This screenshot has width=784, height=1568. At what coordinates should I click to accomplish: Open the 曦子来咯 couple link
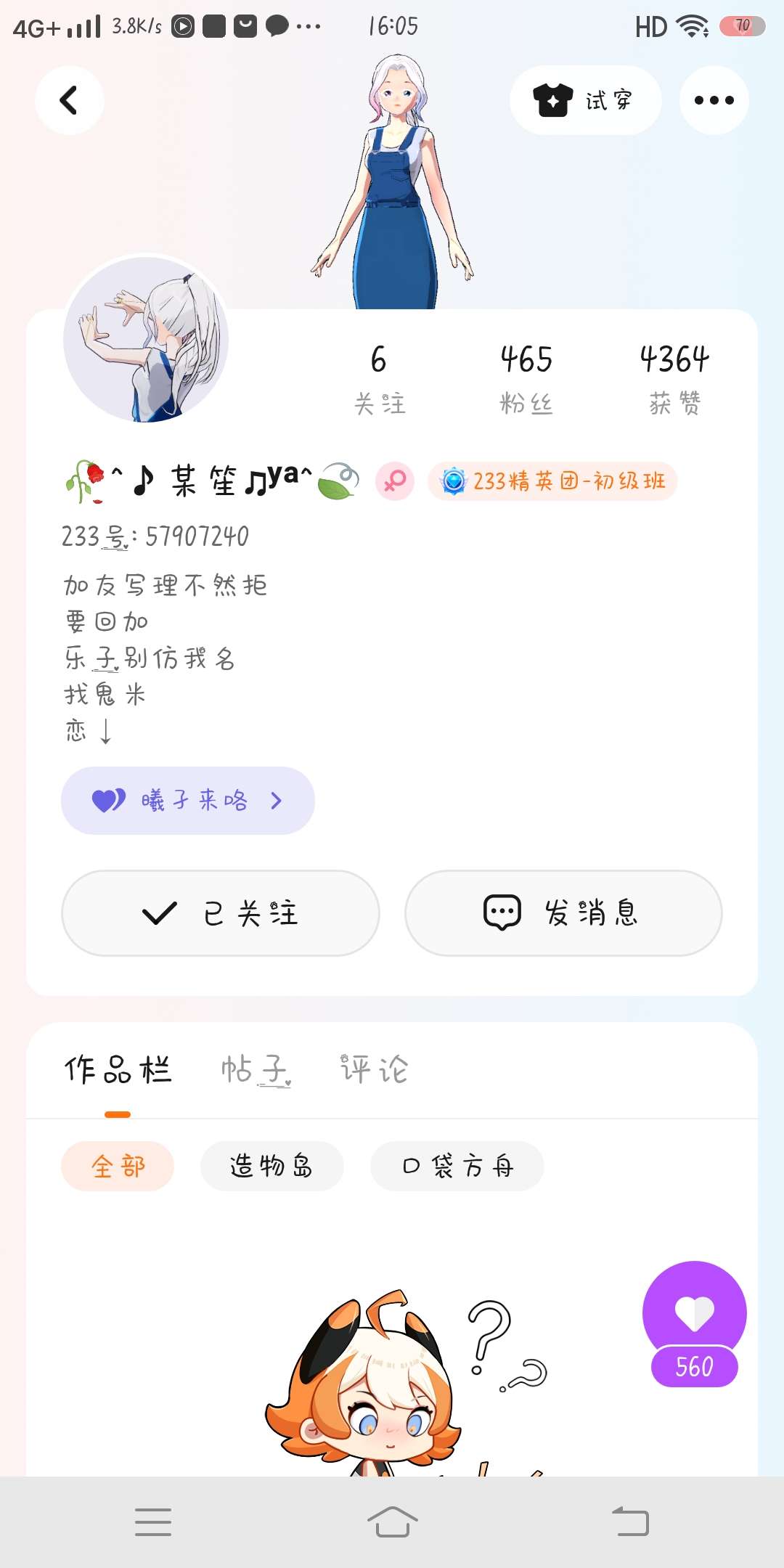coord(187,801)
